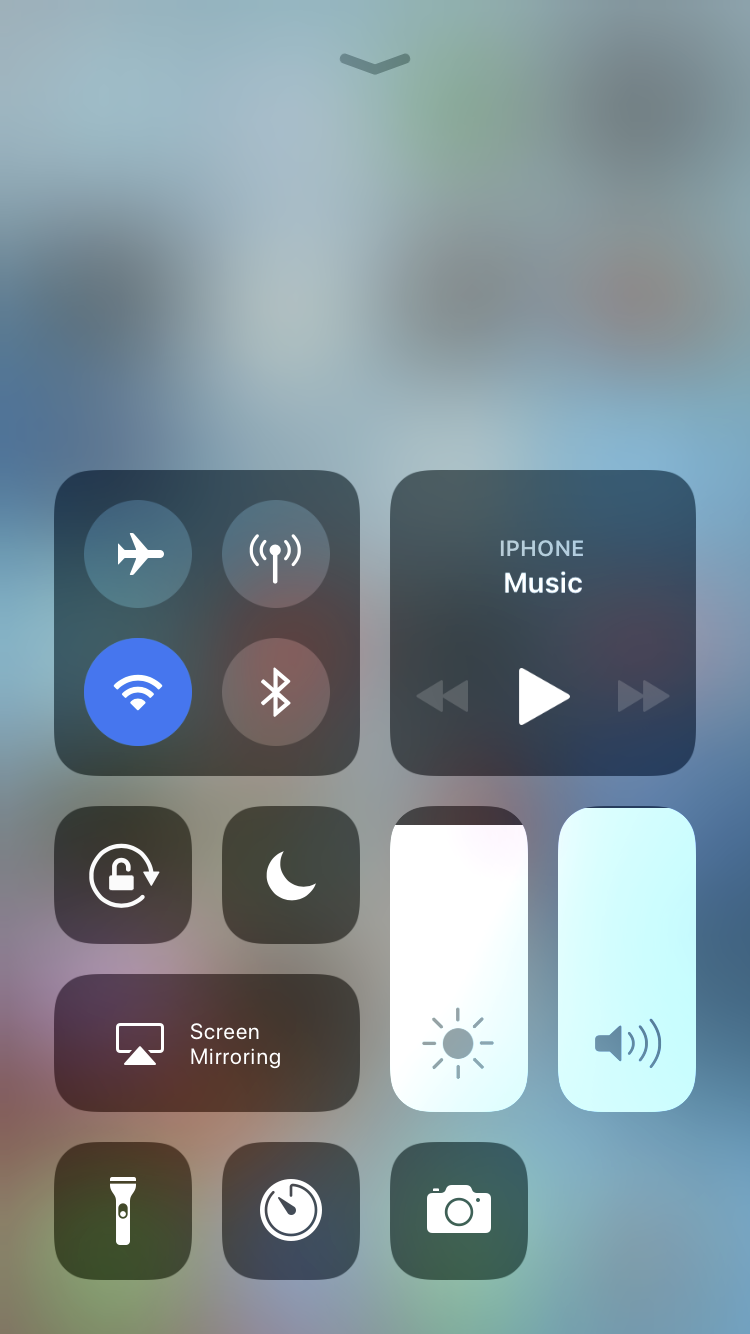Open the timer
The height and width of the screenshot is (1334, 750).
click(x=291, y=1211)
